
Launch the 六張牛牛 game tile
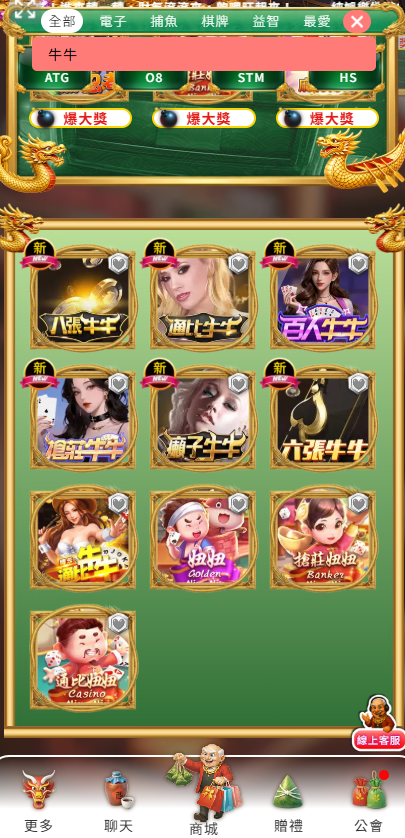[x=323, y=418]
